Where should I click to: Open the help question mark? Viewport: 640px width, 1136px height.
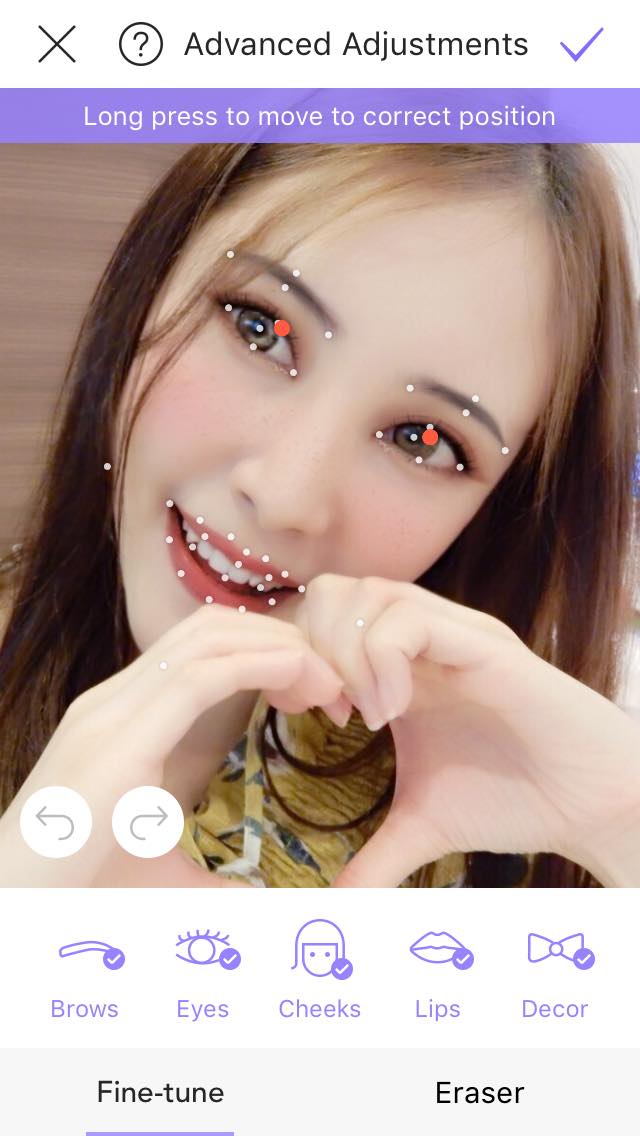tap(140, 44)
